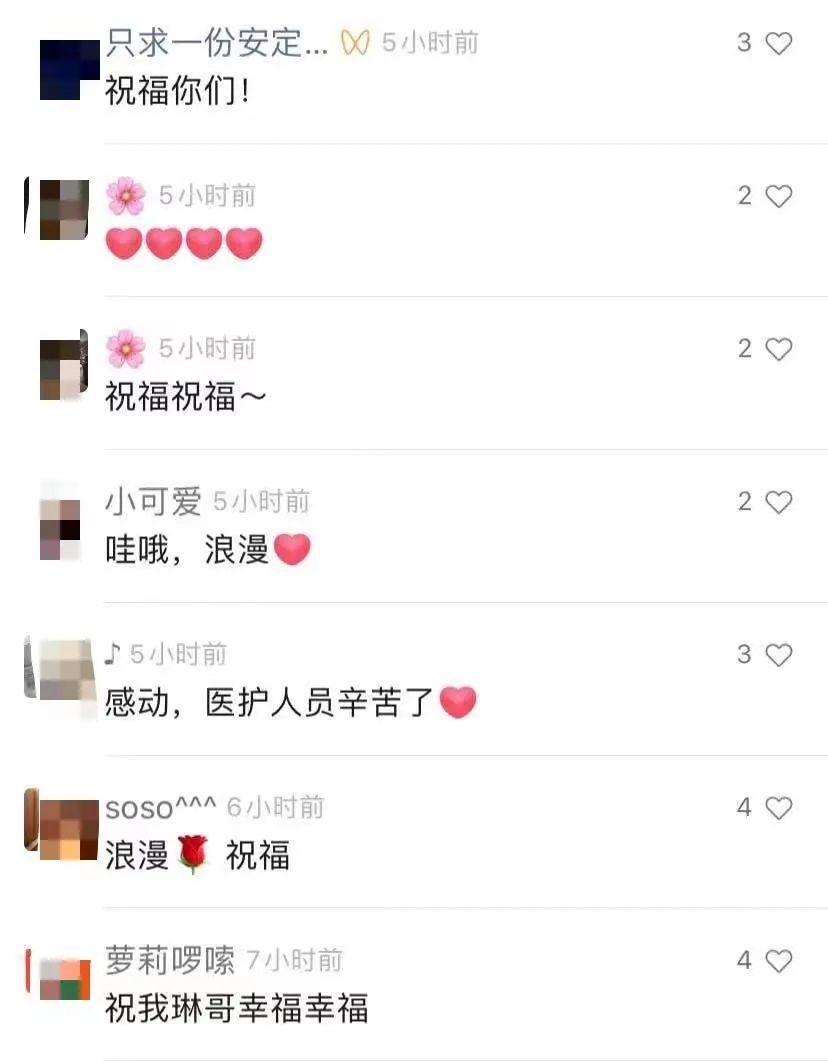Screen dimensions: 828x1062
Task: Like the comment "感动,医护人员辛苦了"
Action: pyautogui.click(x=778, y=655)
